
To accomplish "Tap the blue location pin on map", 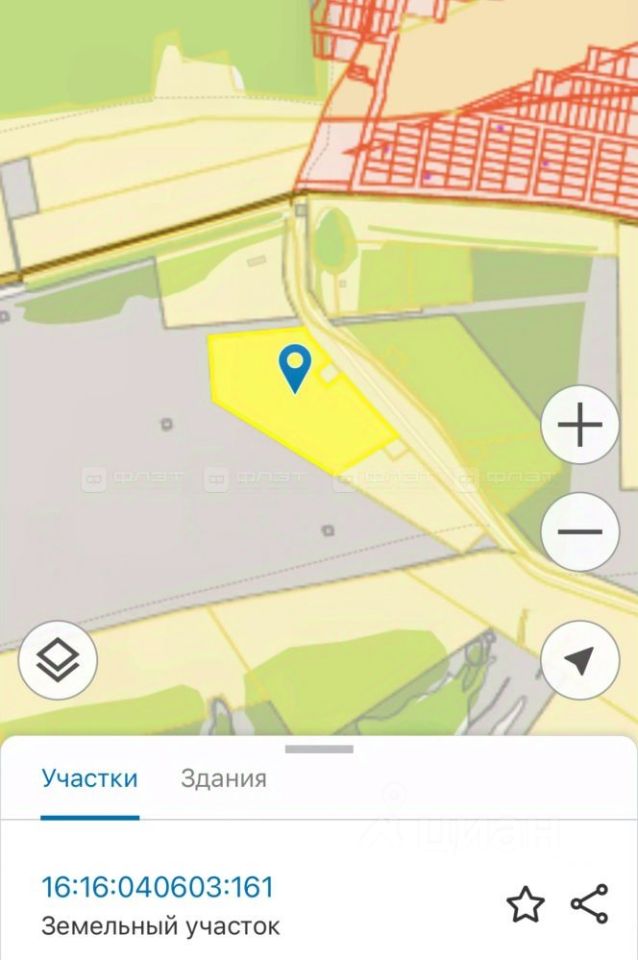I will click(294, 367).
